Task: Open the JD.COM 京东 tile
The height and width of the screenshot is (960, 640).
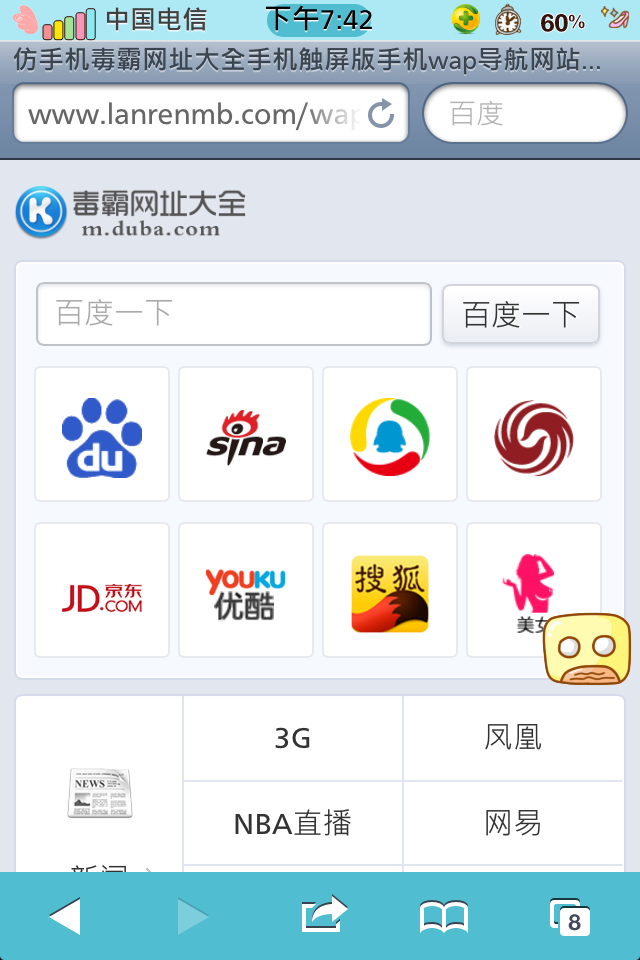Action: tap(102, 590)
